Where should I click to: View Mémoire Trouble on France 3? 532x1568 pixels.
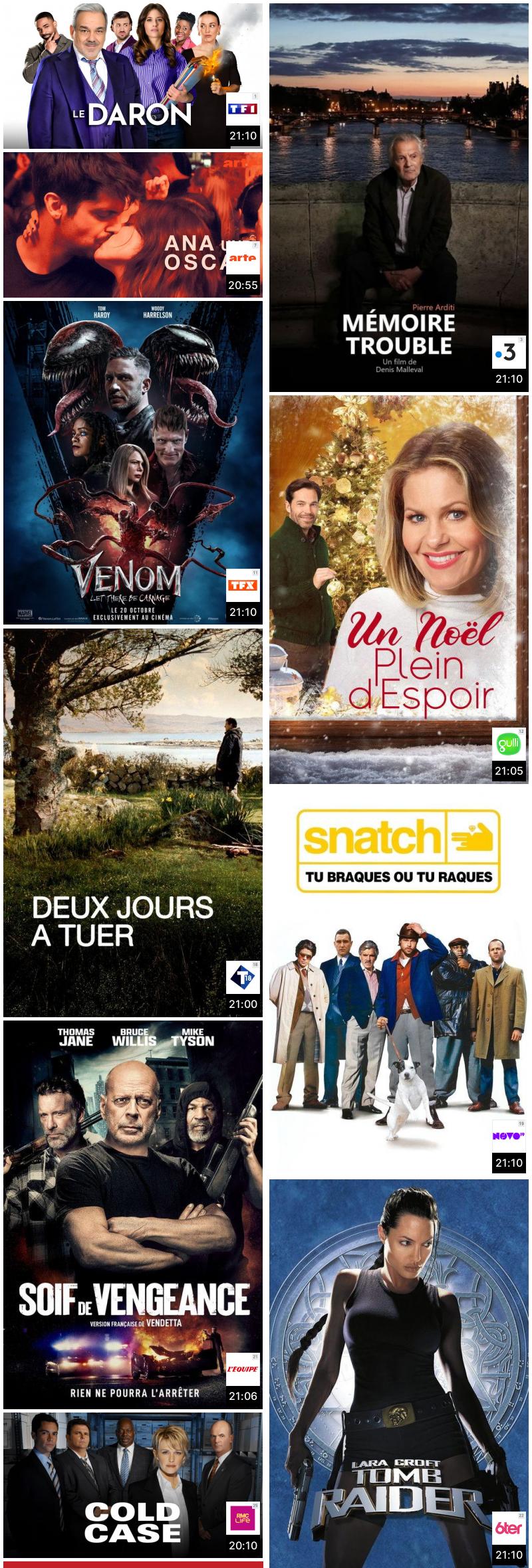[x=398, y=197]
